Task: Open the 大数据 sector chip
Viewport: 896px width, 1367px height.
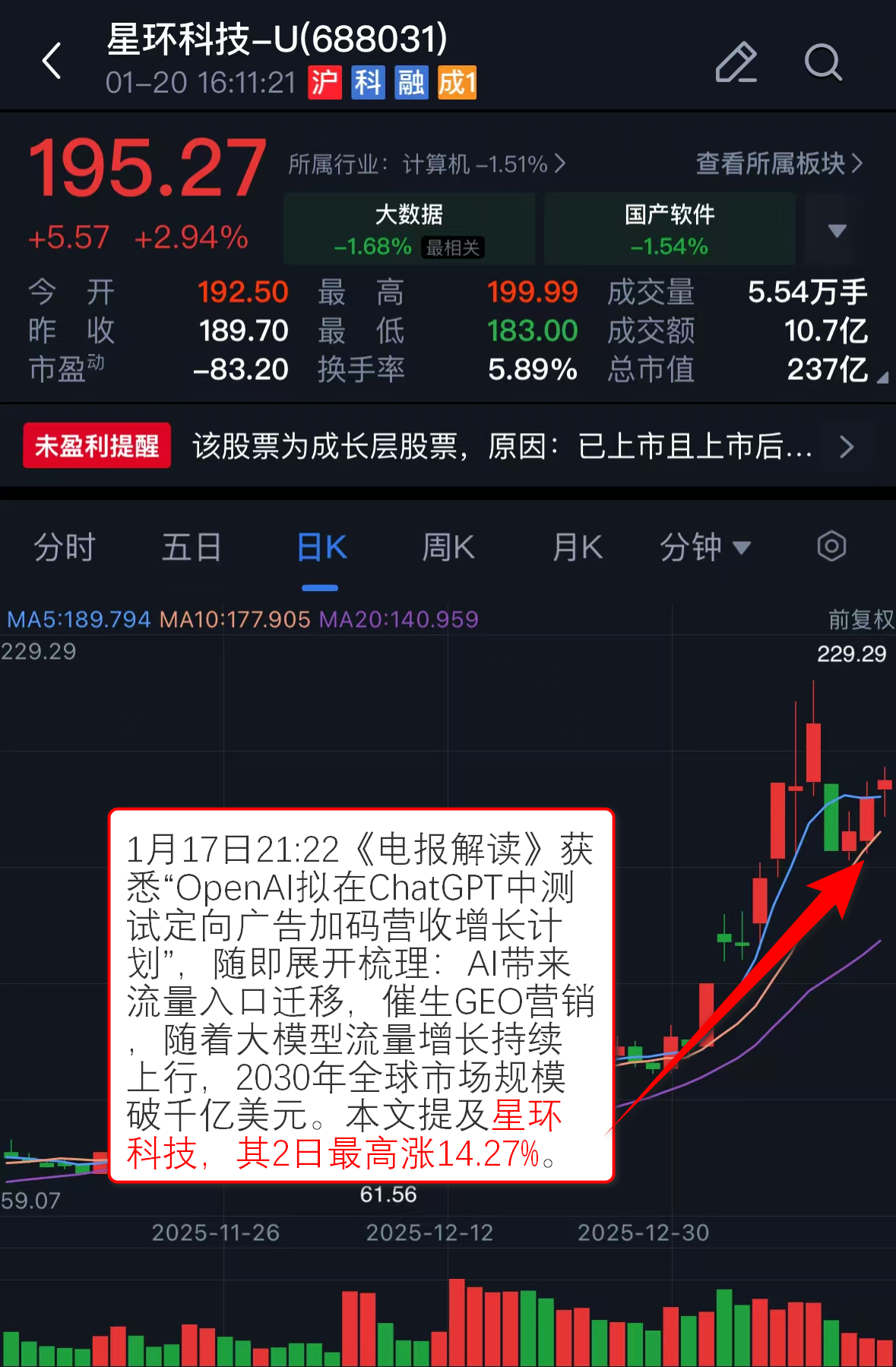Action: 410,229
